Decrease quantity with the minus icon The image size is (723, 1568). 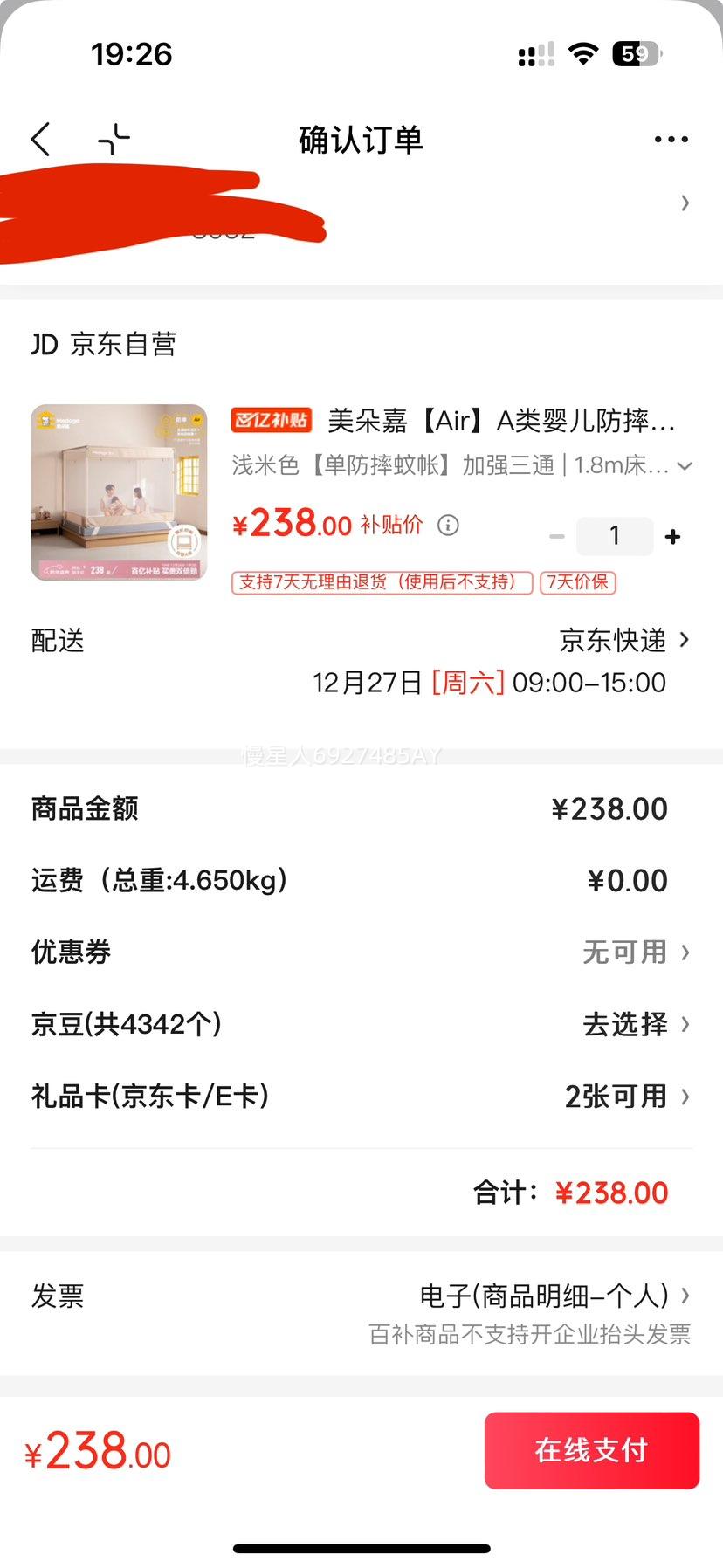click(557, 536)
